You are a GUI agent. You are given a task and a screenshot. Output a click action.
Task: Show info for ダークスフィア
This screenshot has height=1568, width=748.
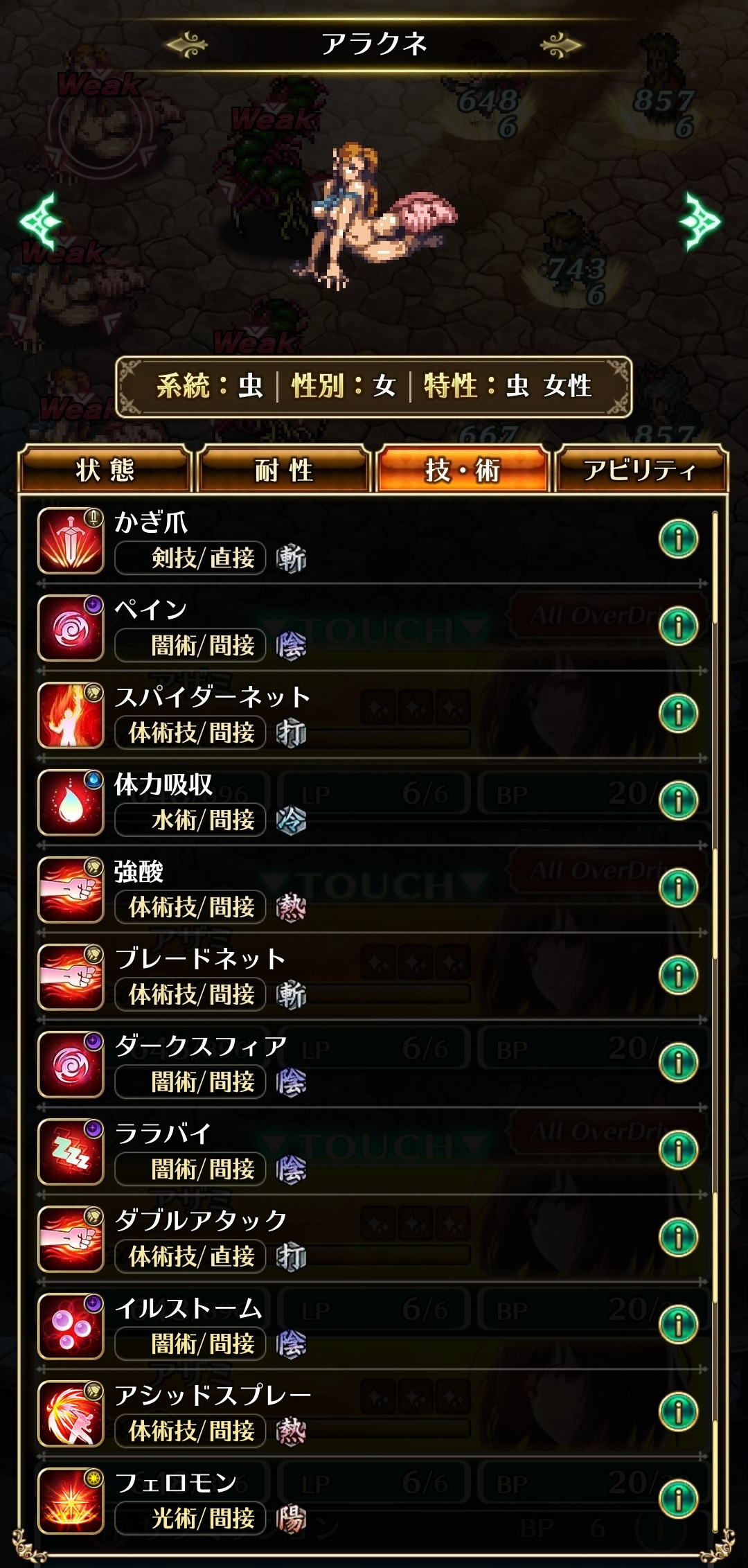pos(678,1063)
